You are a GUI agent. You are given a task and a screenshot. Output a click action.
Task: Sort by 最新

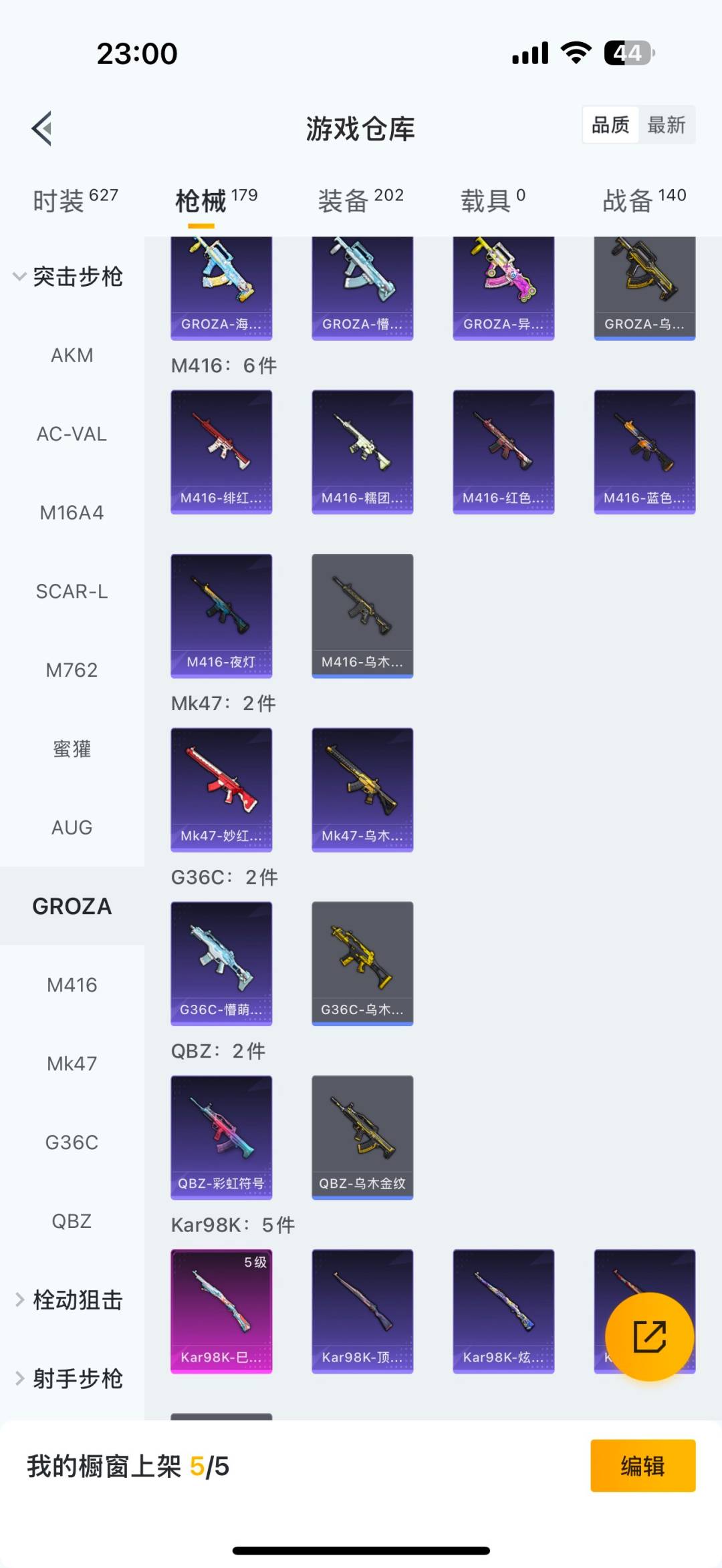pyautogui.click(x=666, y=125)
